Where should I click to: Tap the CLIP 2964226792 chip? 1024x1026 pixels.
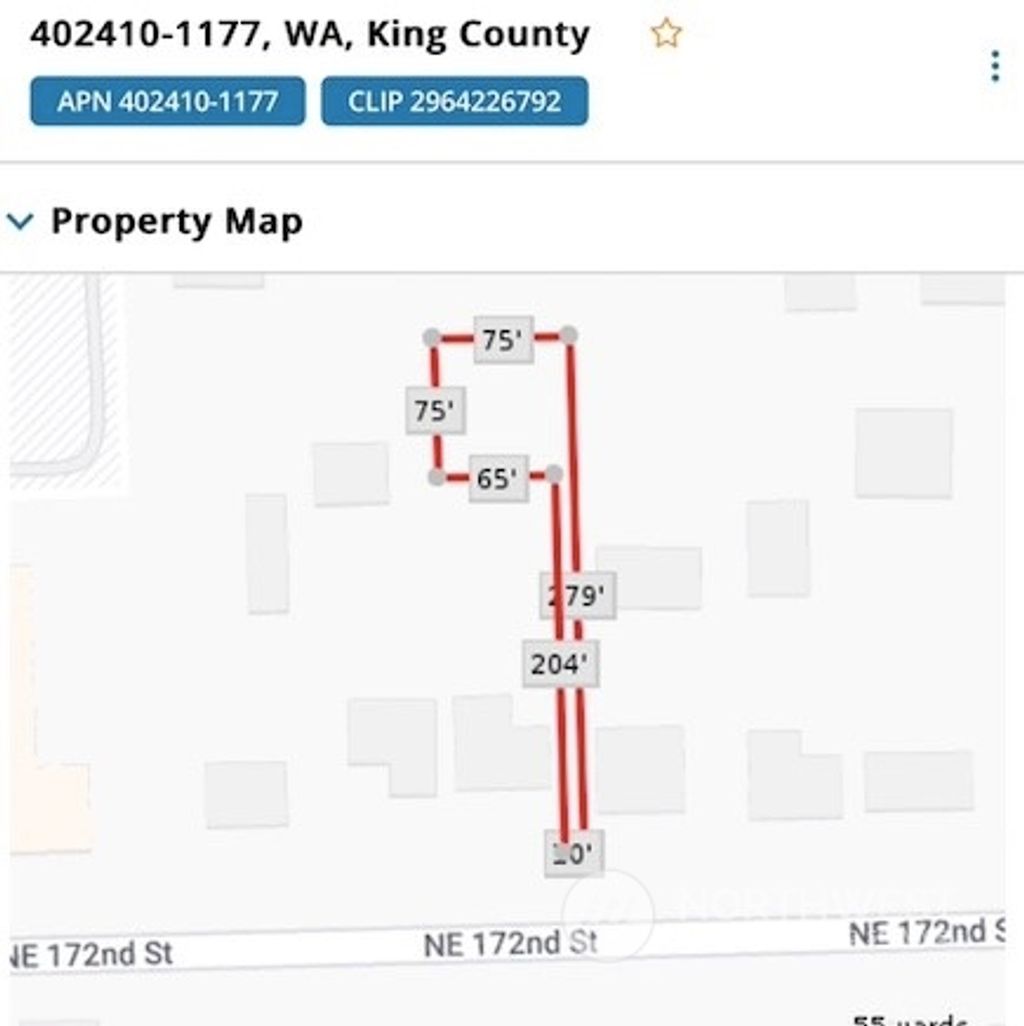[454, 102]
